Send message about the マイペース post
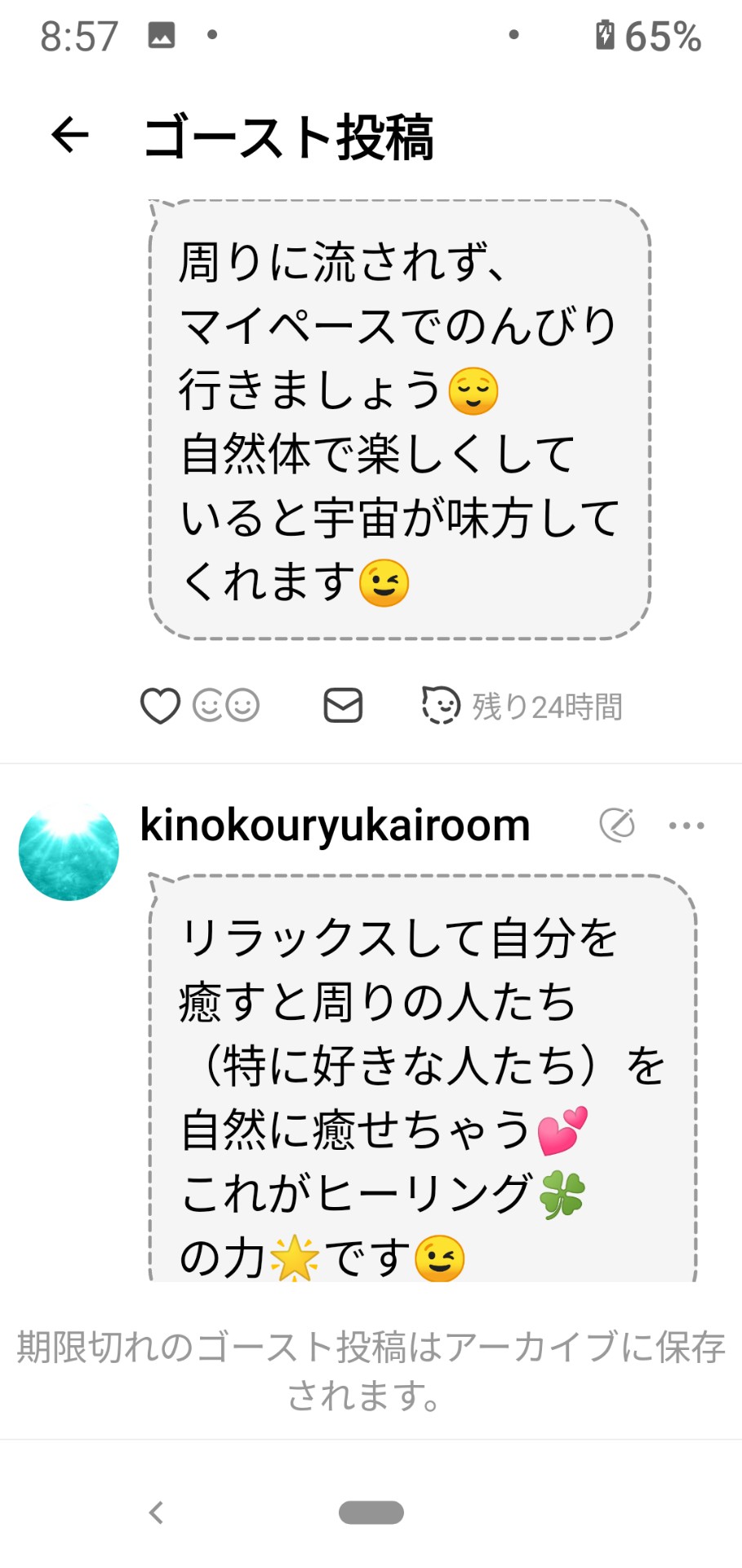Image resolution: width=742 pixels, height=1568 pixels. click(343, 706)
